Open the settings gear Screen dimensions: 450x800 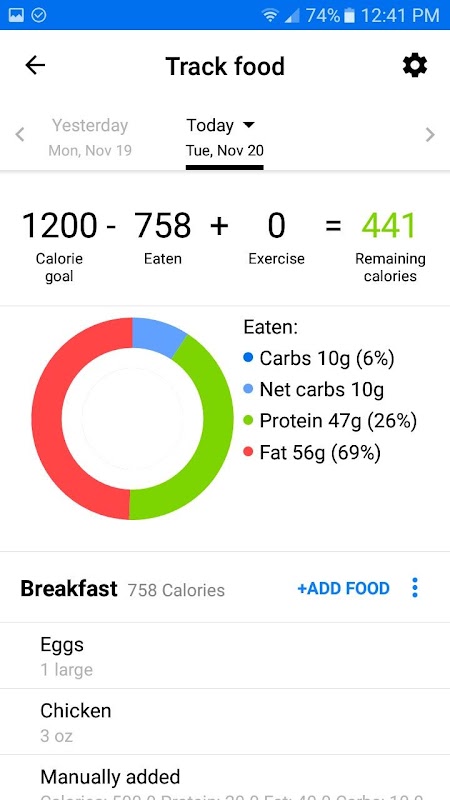point(415,66)
